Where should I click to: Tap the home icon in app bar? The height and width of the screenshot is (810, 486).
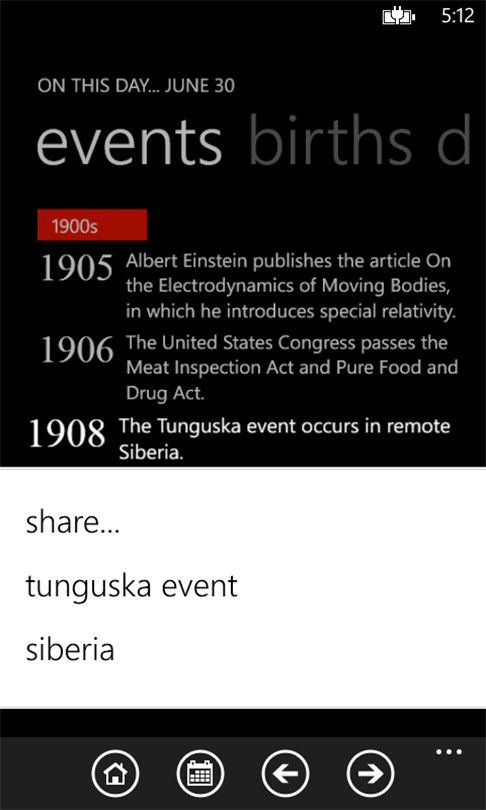click(x=115, y=773)
